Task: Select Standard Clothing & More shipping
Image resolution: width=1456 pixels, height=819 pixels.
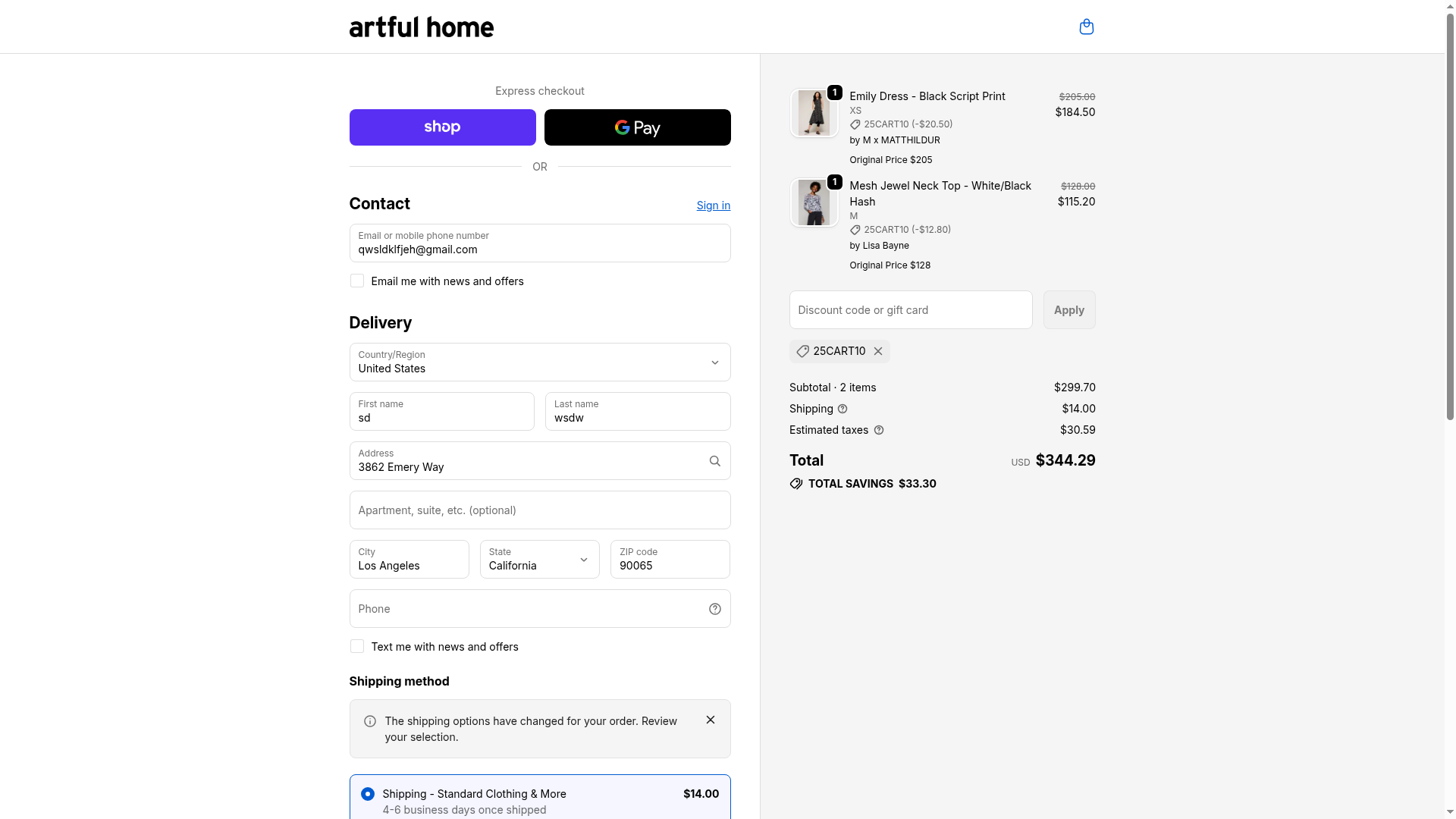Action: pos(368,794)
